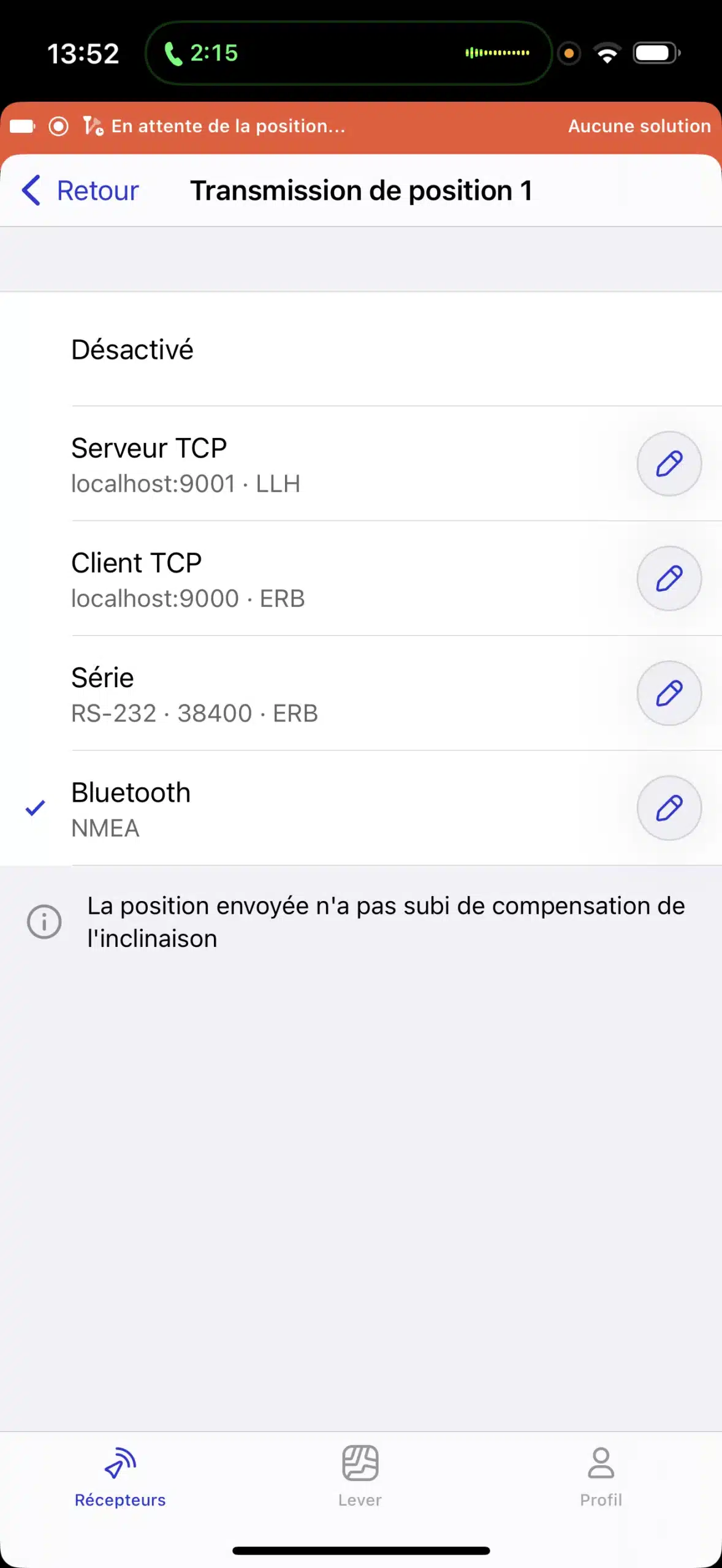Edit the Serveur TCP settings
The height and width of the screenshot is (1568, 722).
[x=669, y=464]
